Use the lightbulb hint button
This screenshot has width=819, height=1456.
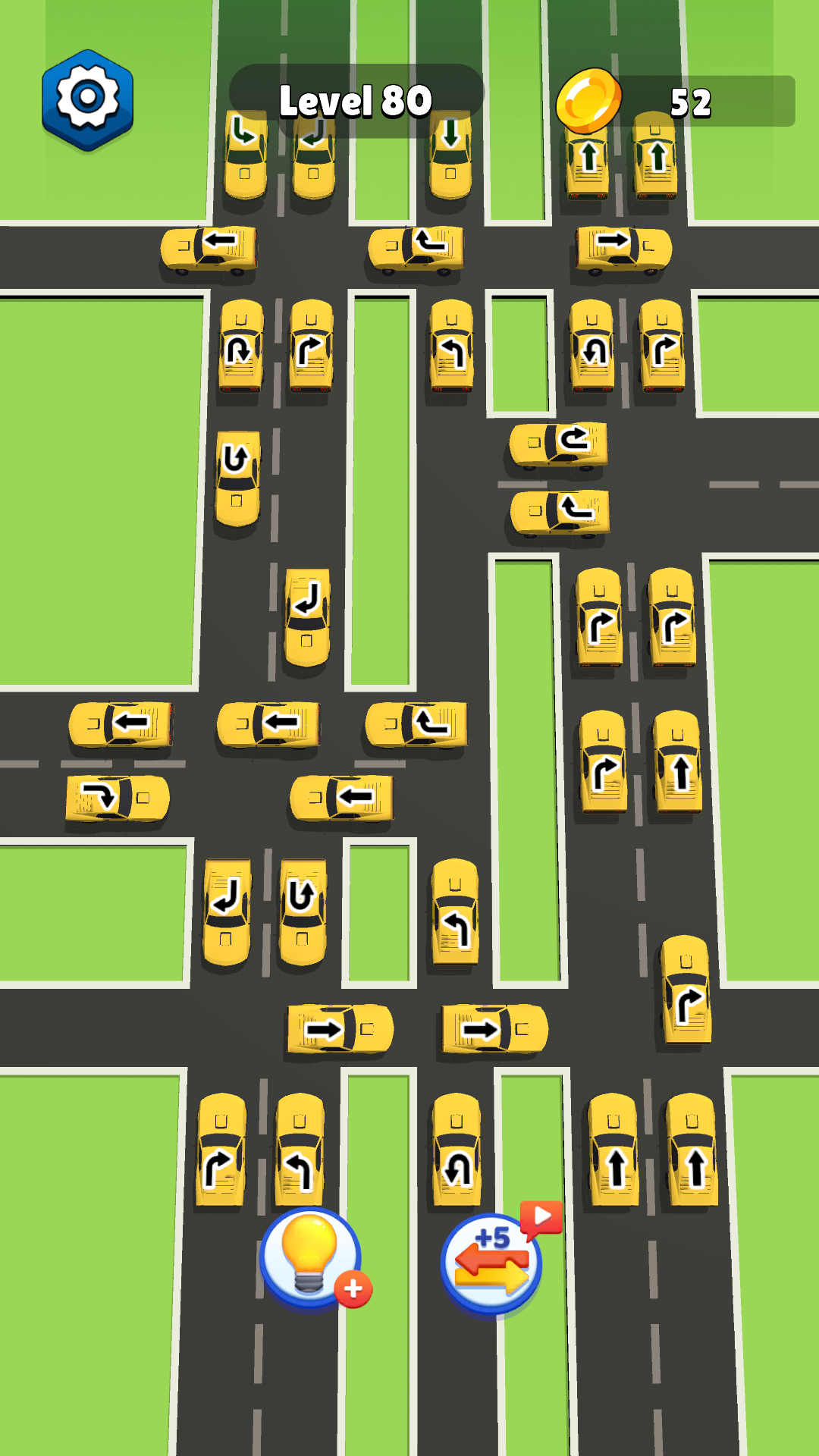click(310, 1259)
